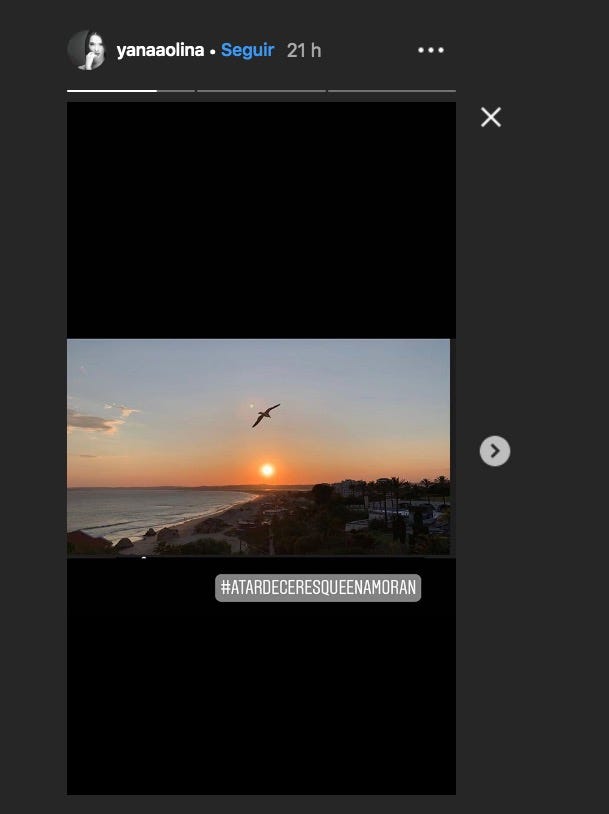Open the yanaaolina username link
Image resolution: width=609 pixels, height=814 pixels.
[x=160, y=50]
